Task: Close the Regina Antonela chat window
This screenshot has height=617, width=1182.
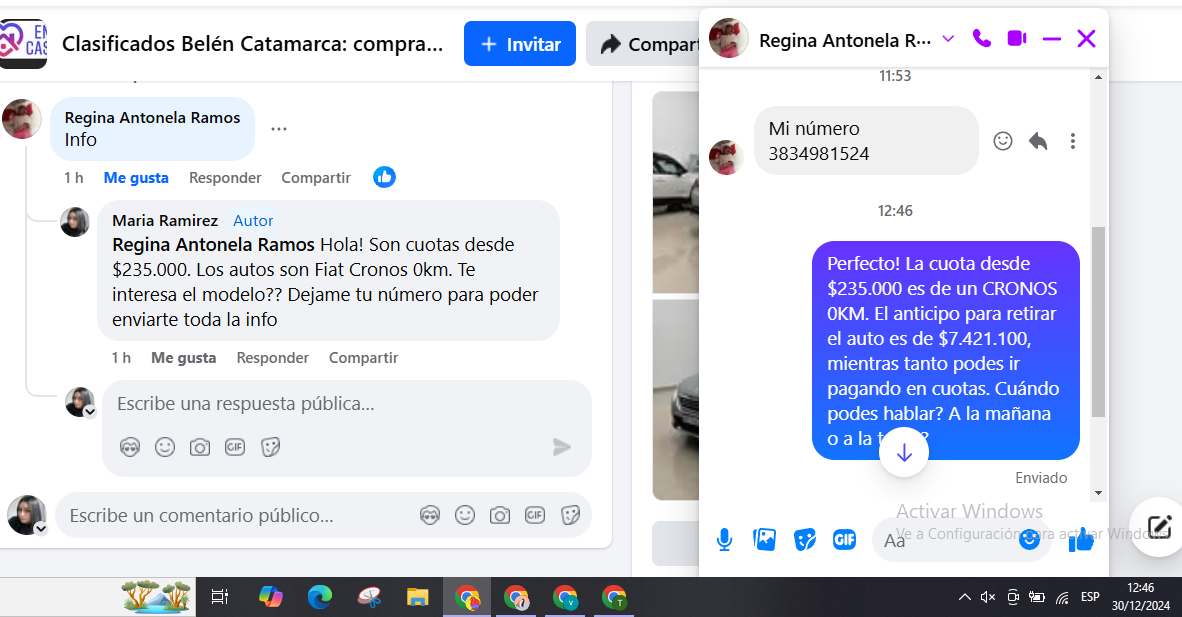Action: tap(1086, 39)
